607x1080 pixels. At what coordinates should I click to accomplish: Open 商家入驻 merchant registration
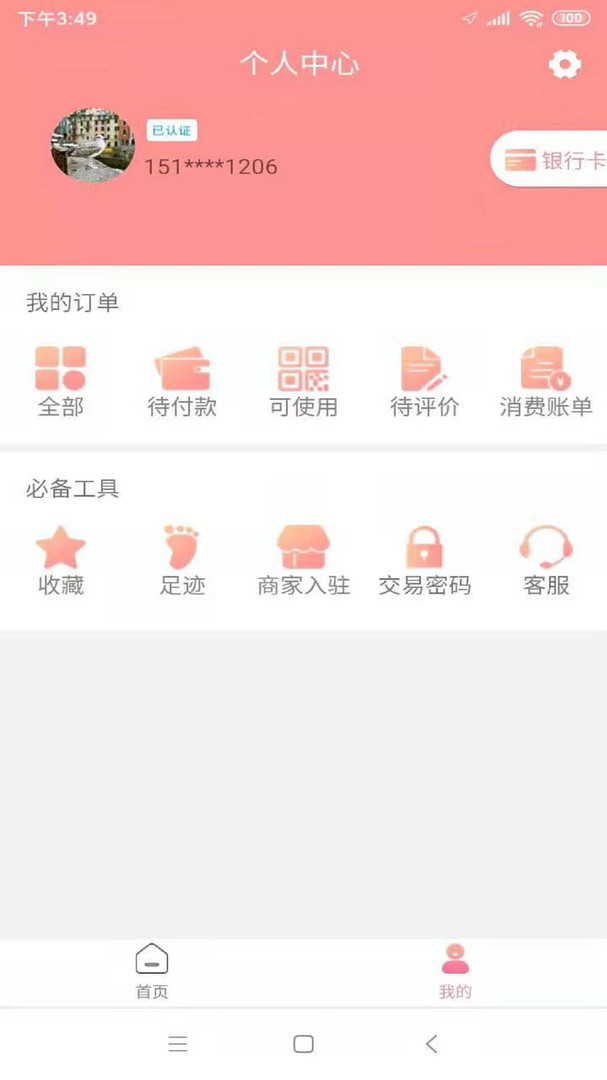click(303, 561)
